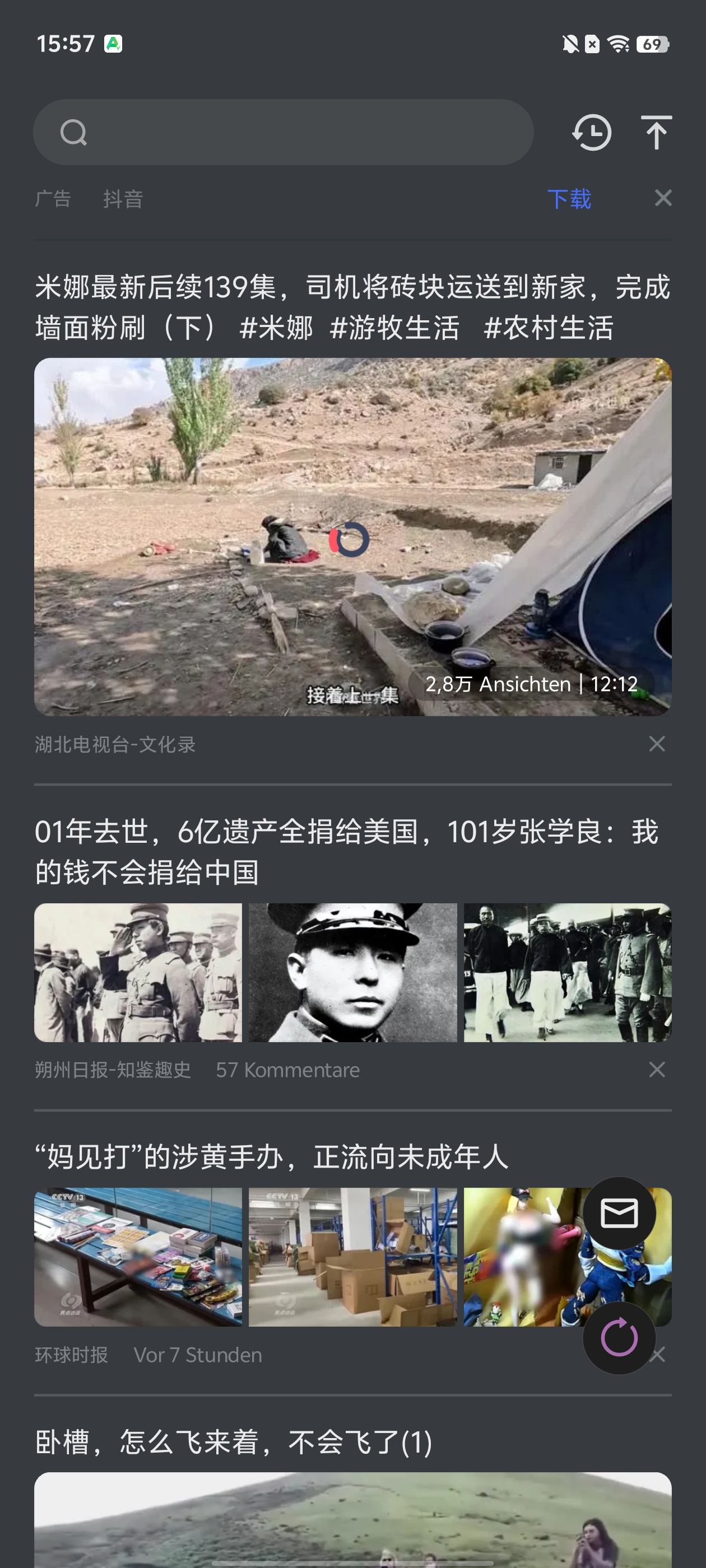Screen dimensions: 706x1568
Task: Open the search field at the top
Action: click(x=284, y=132)
